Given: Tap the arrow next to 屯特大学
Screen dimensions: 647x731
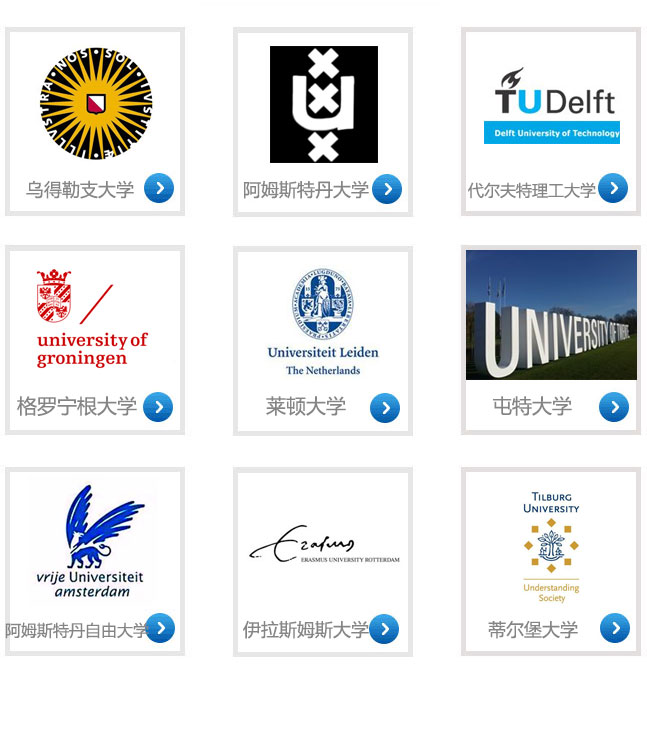Looking at the screenshot, I should click(614, 407).
